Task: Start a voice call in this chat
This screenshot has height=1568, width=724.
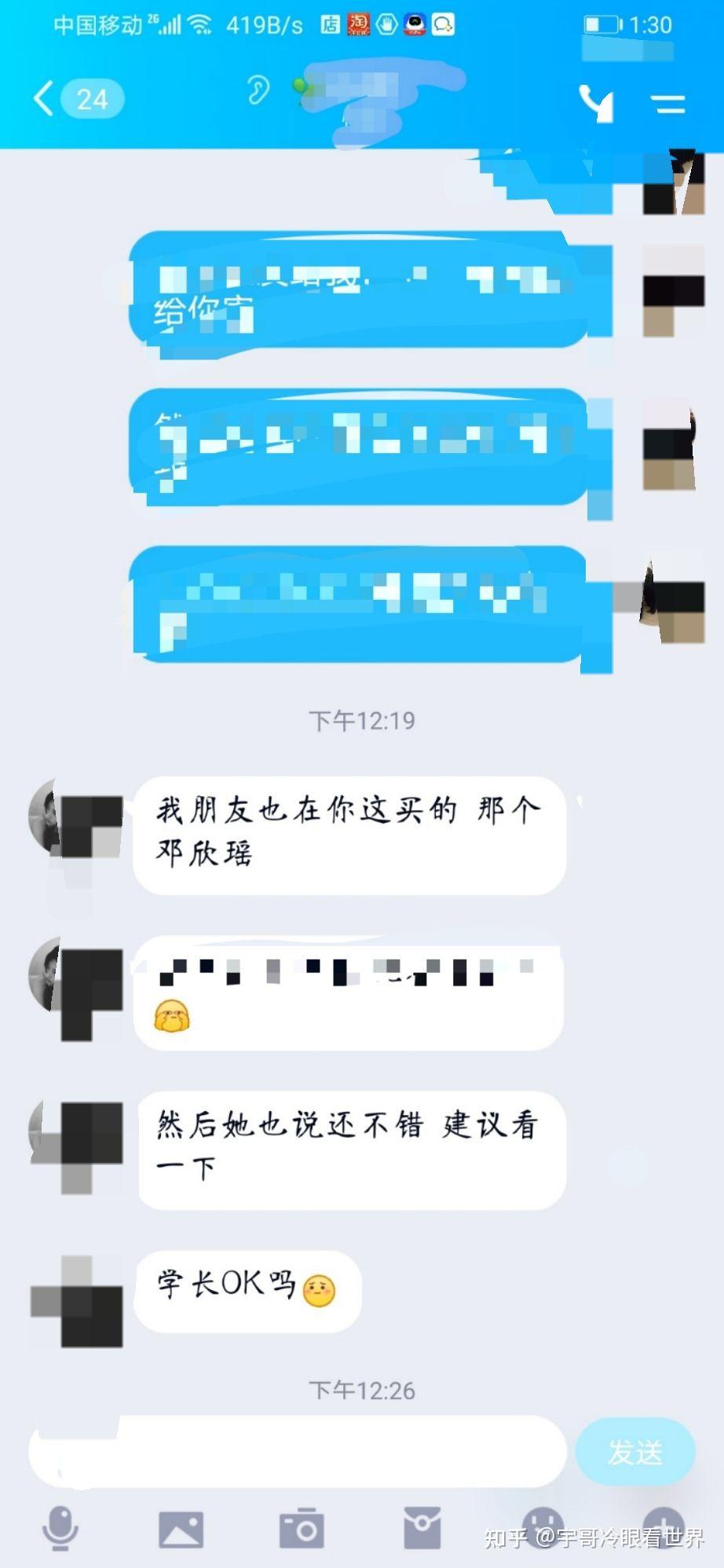Action: pyautogui.click(x=594, y=102)
